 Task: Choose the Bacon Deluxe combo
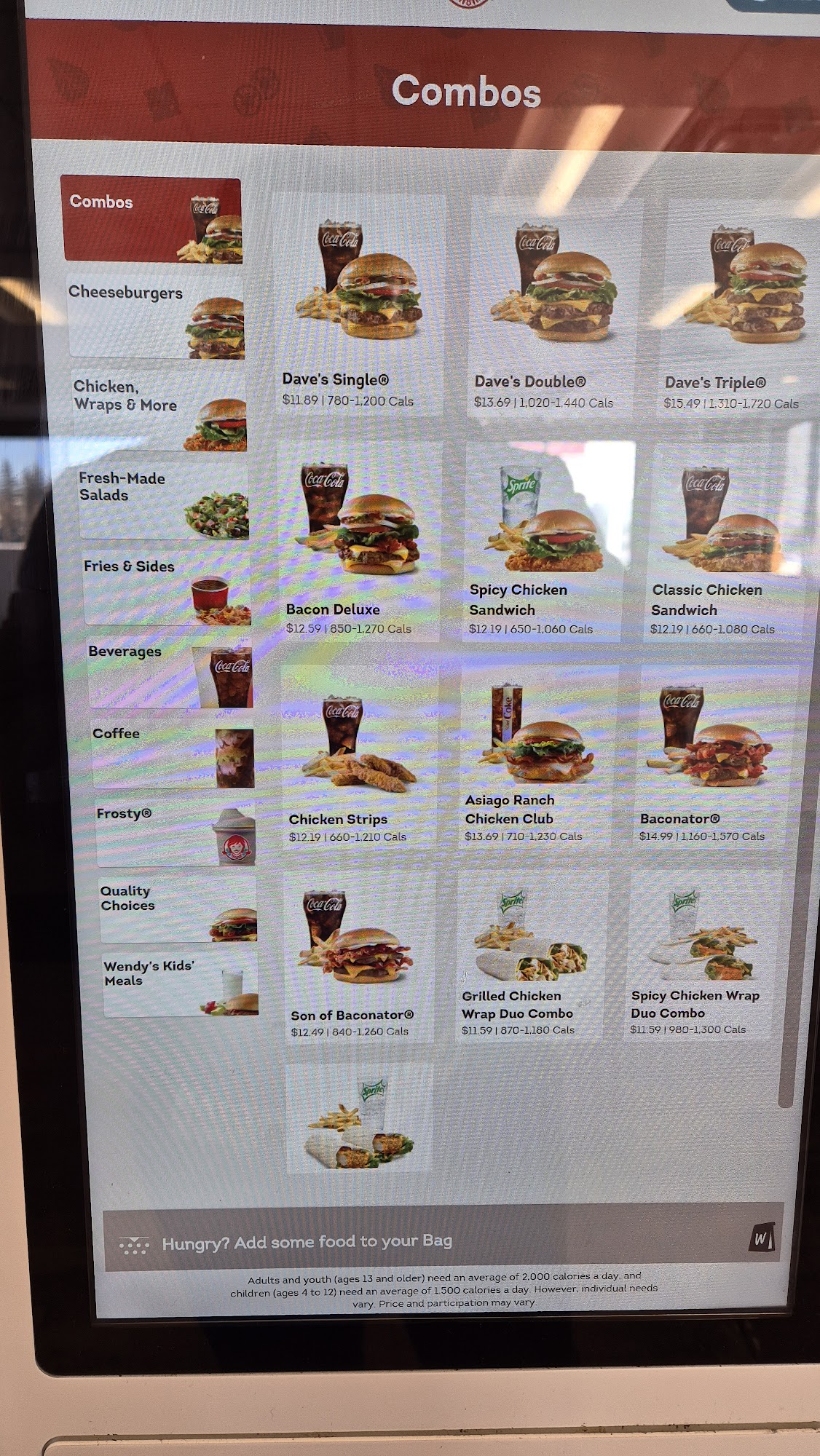point(359,544)
